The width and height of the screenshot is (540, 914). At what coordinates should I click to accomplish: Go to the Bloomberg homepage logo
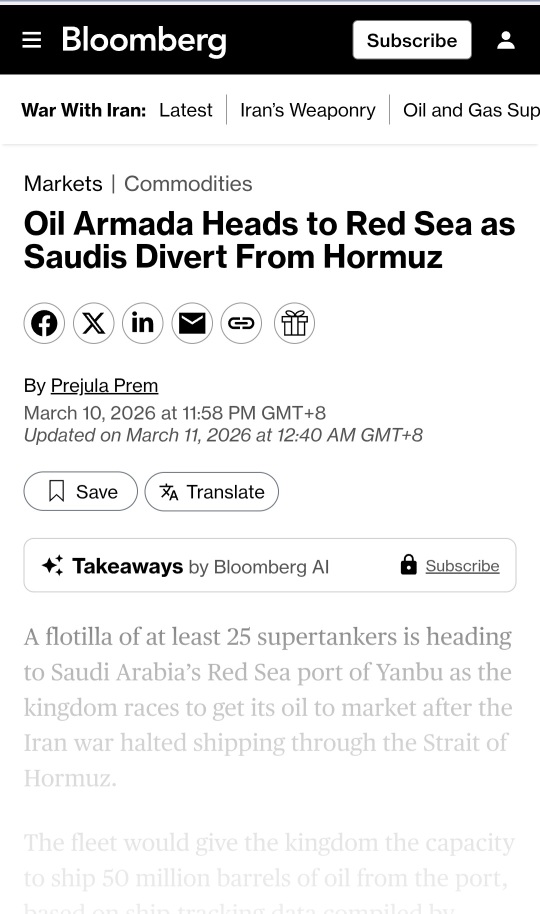[x=144, y=41]
